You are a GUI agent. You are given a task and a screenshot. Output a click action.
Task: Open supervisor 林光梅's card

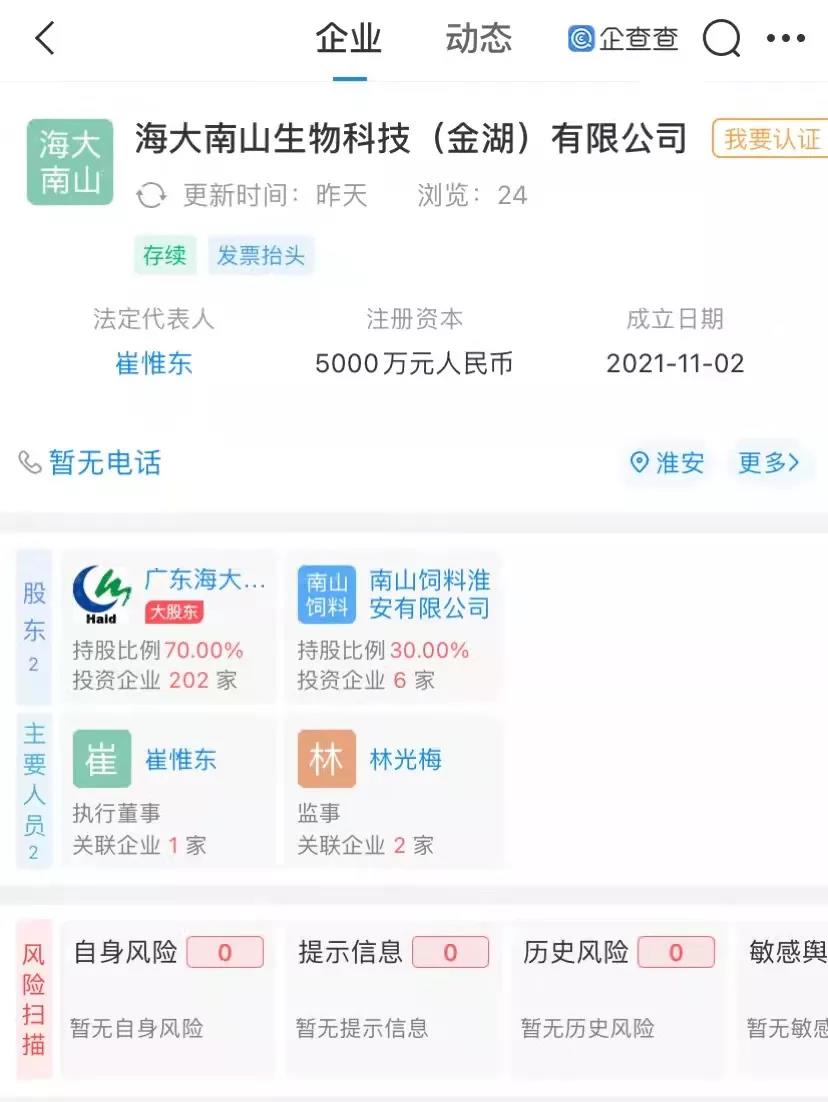coord(394,790)
